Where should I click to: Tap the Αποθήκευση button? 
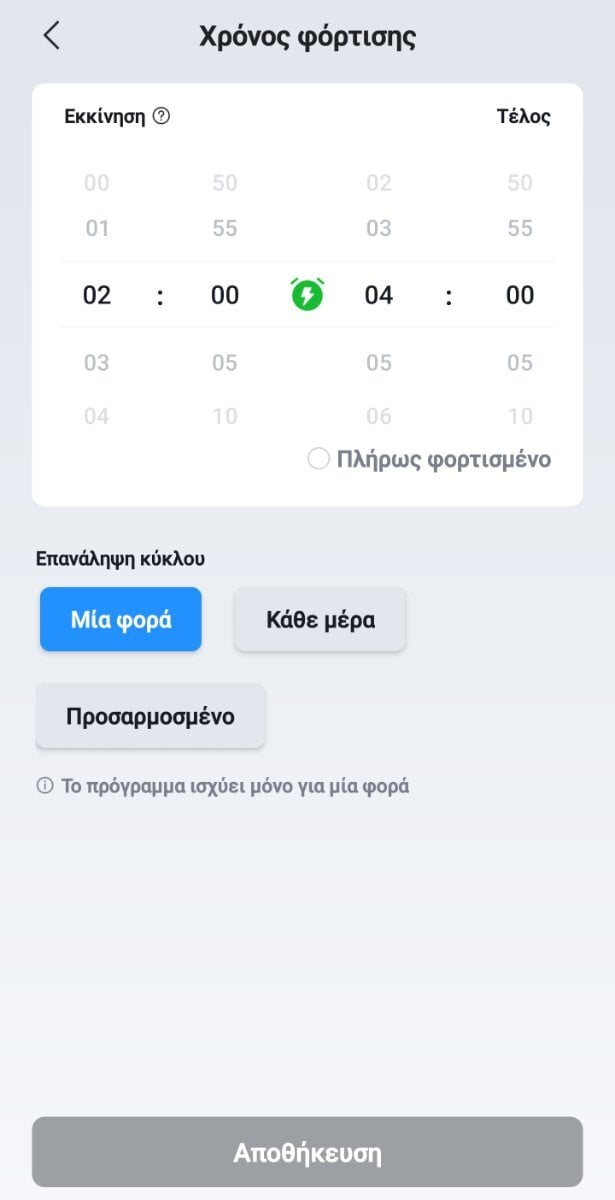(x=307, y=1152)
